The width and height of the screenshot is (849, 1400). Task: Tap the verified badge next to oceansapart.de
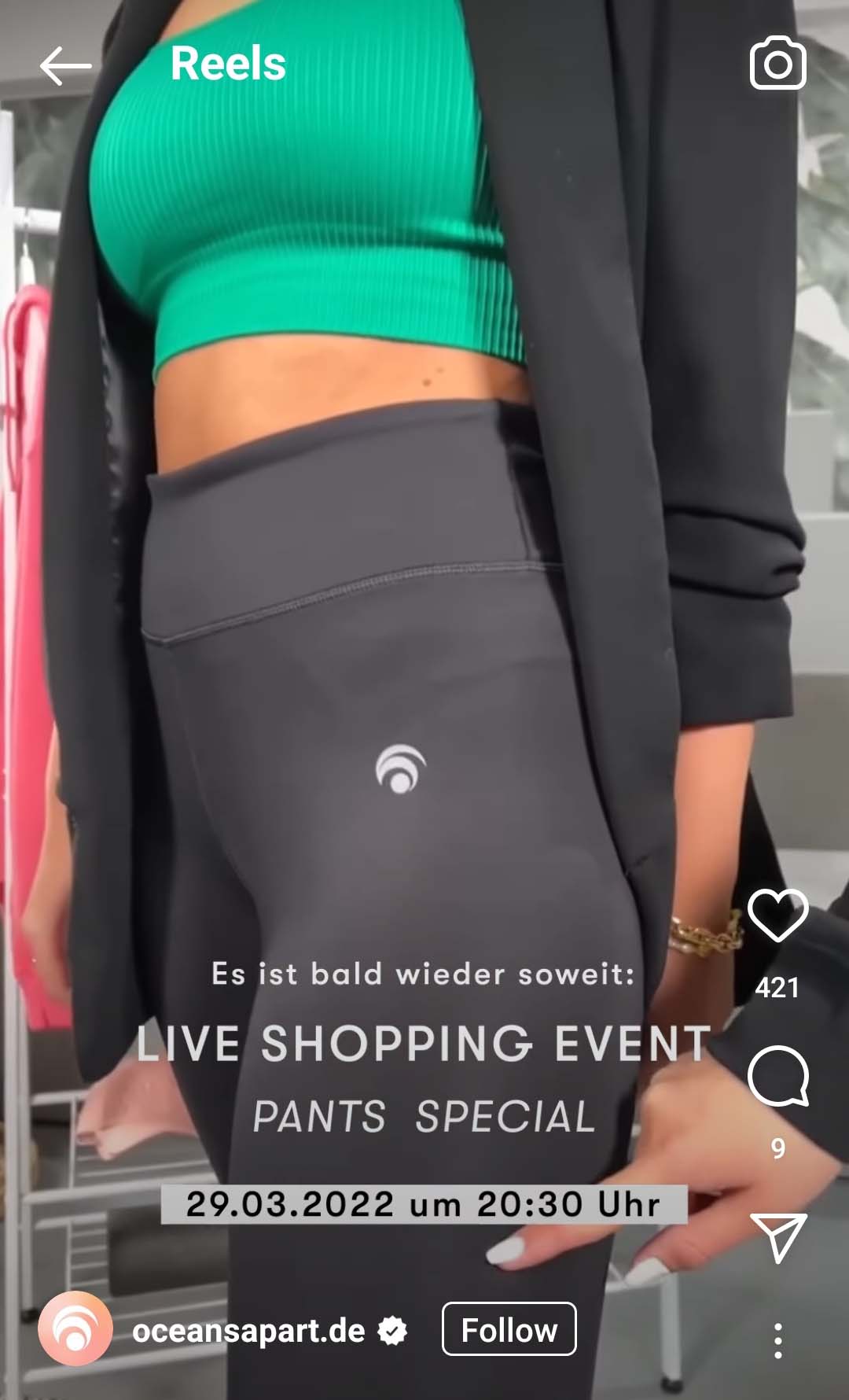click(391, 1330)
